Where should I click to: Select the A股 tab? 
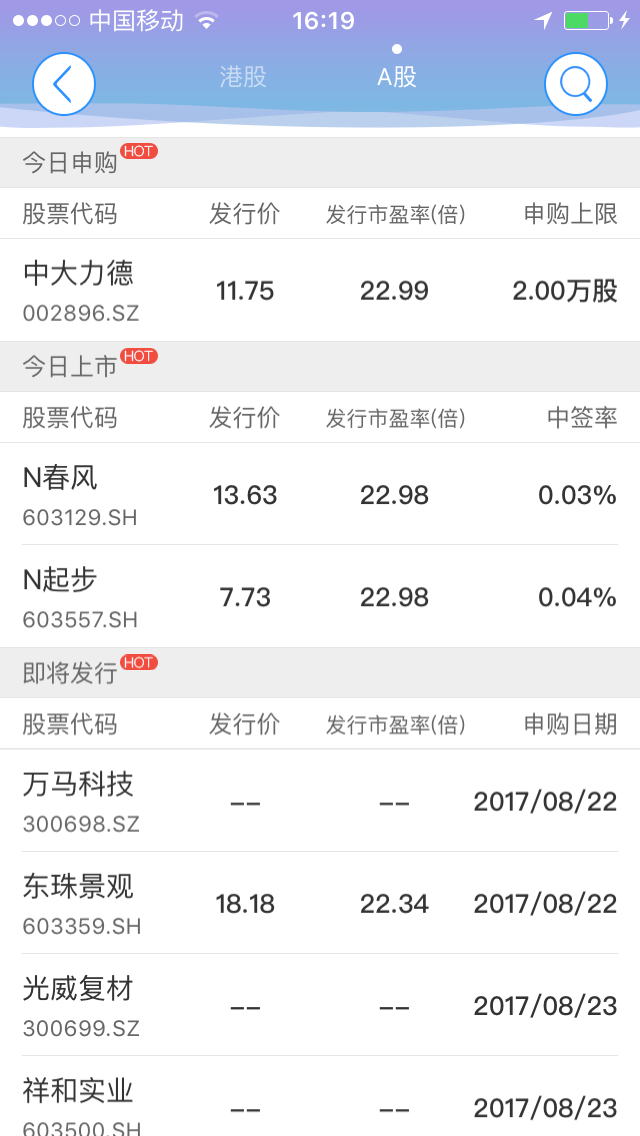[396, 77]
